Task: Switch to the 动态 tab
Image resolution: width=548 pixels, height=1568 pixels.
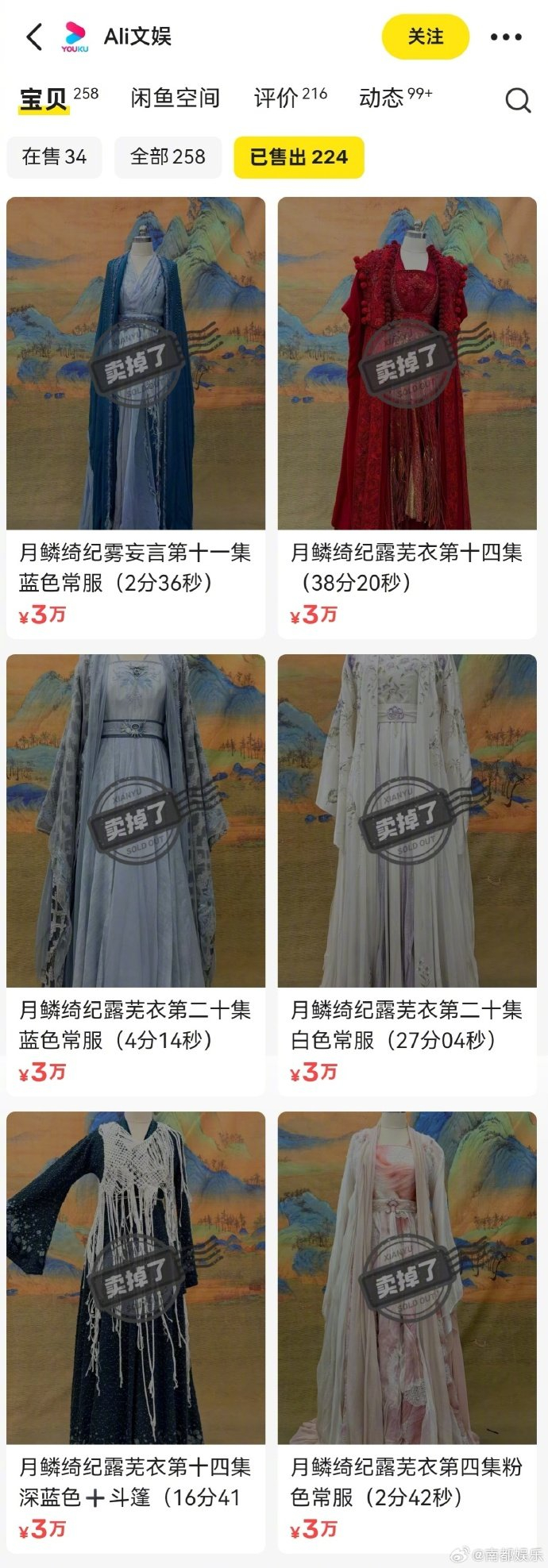Action: (x=395, y=98)
